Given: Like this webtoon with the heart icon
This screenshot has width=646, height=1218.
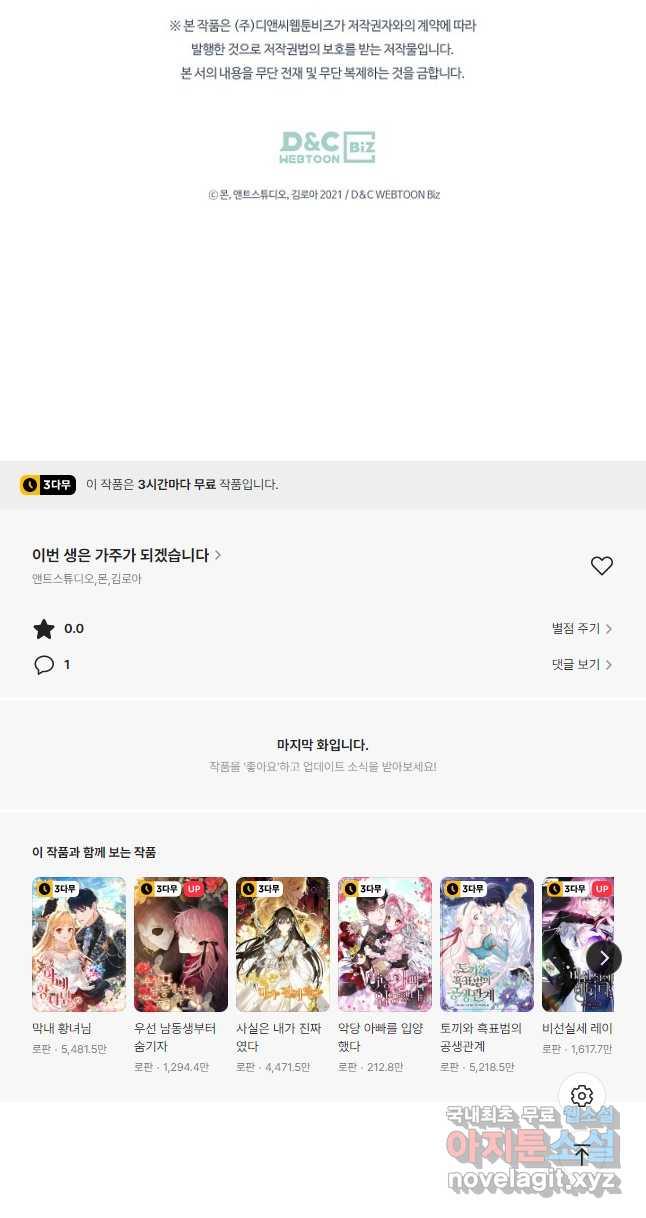Looking at the screenshot, I should click(601, 566).
